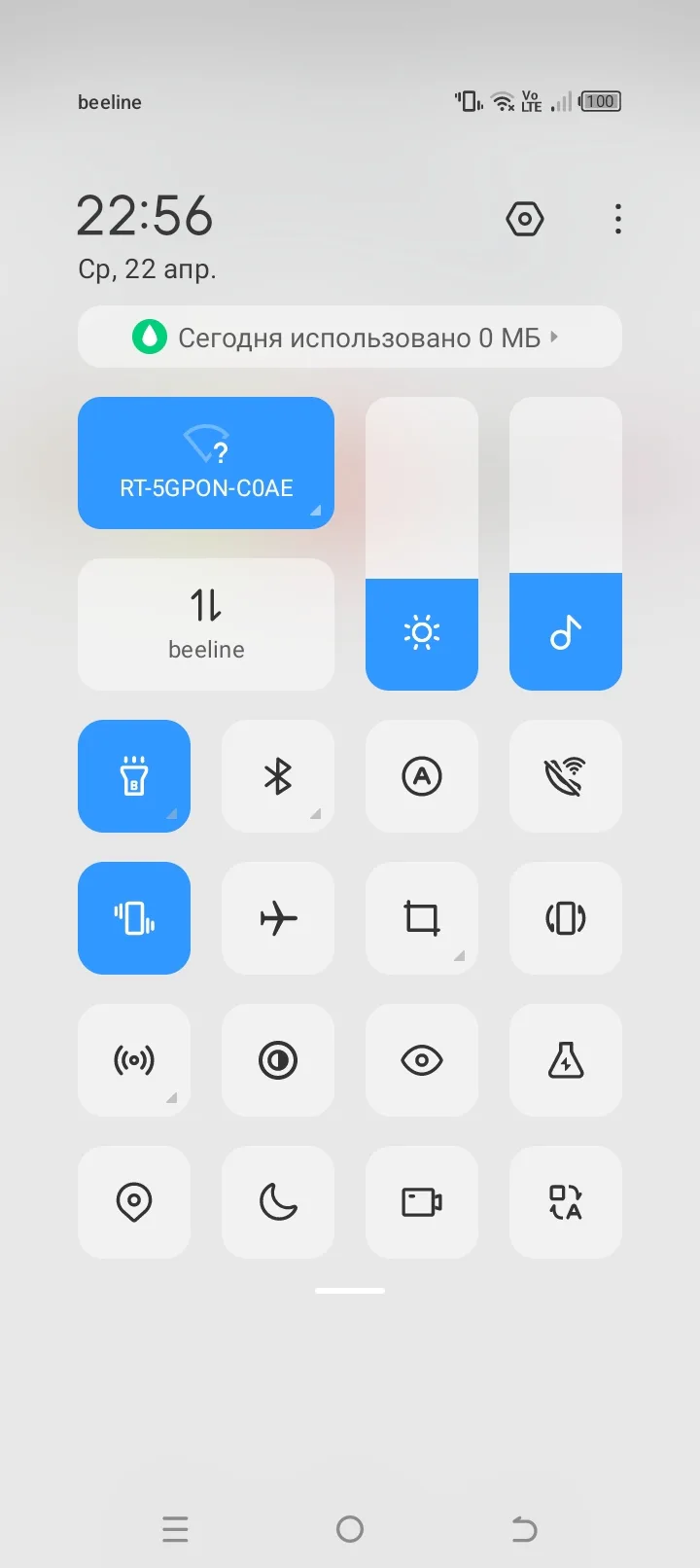The height and width of the screenshot is (1568, 700).
Task: Enable do not disturb moon tile
Action: click(278, 1202)
